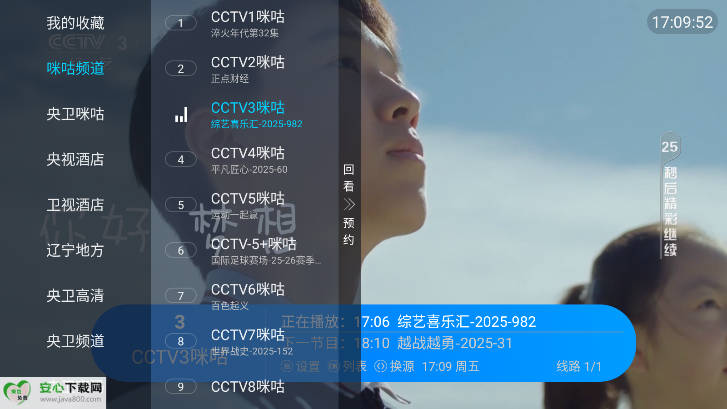Switch to 央视酒店 category
Image resolution: width=727 pixels, height=409 pixels.
click(75, 159)
